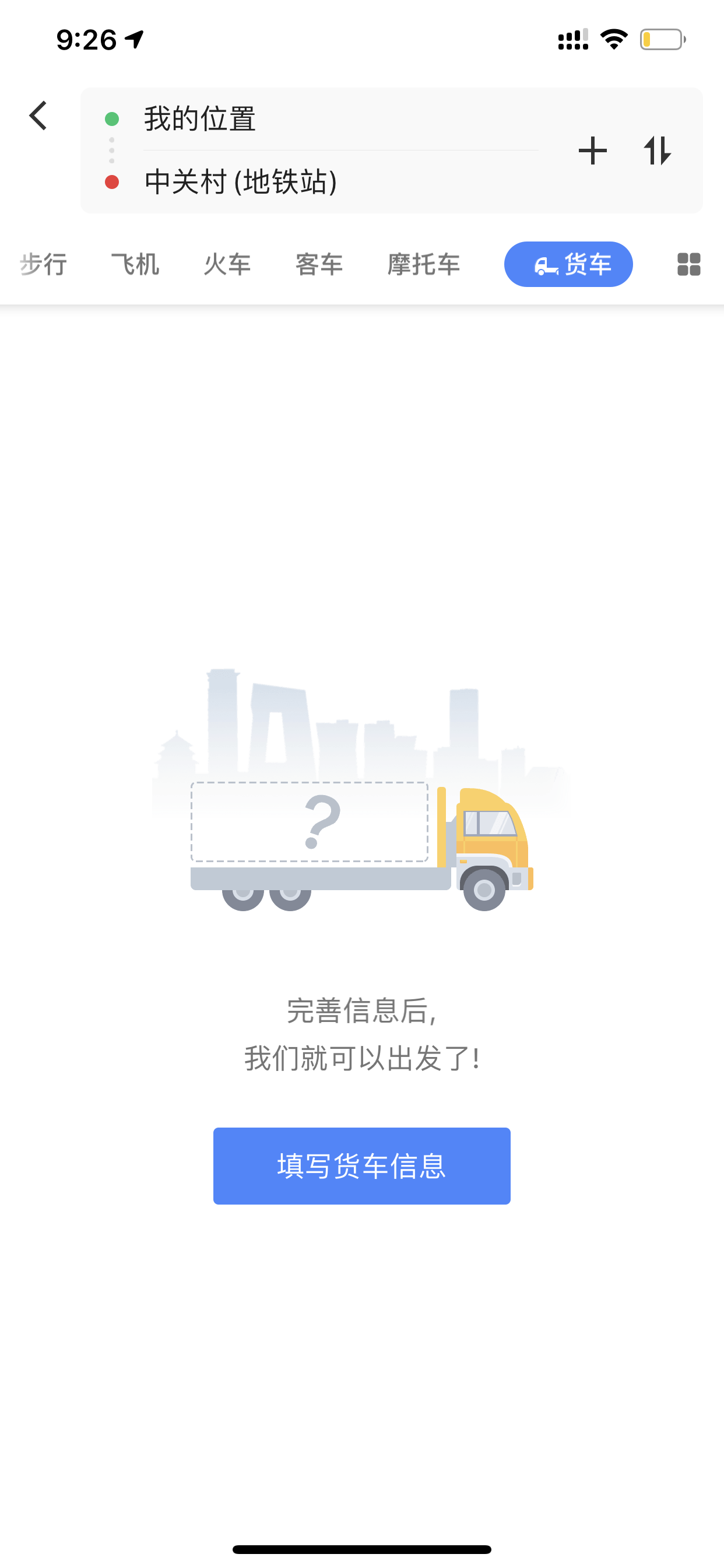Add a waypoint with the plus icon
The width and height of the screenshot is (724, 1568).
[x=593, y=151]
